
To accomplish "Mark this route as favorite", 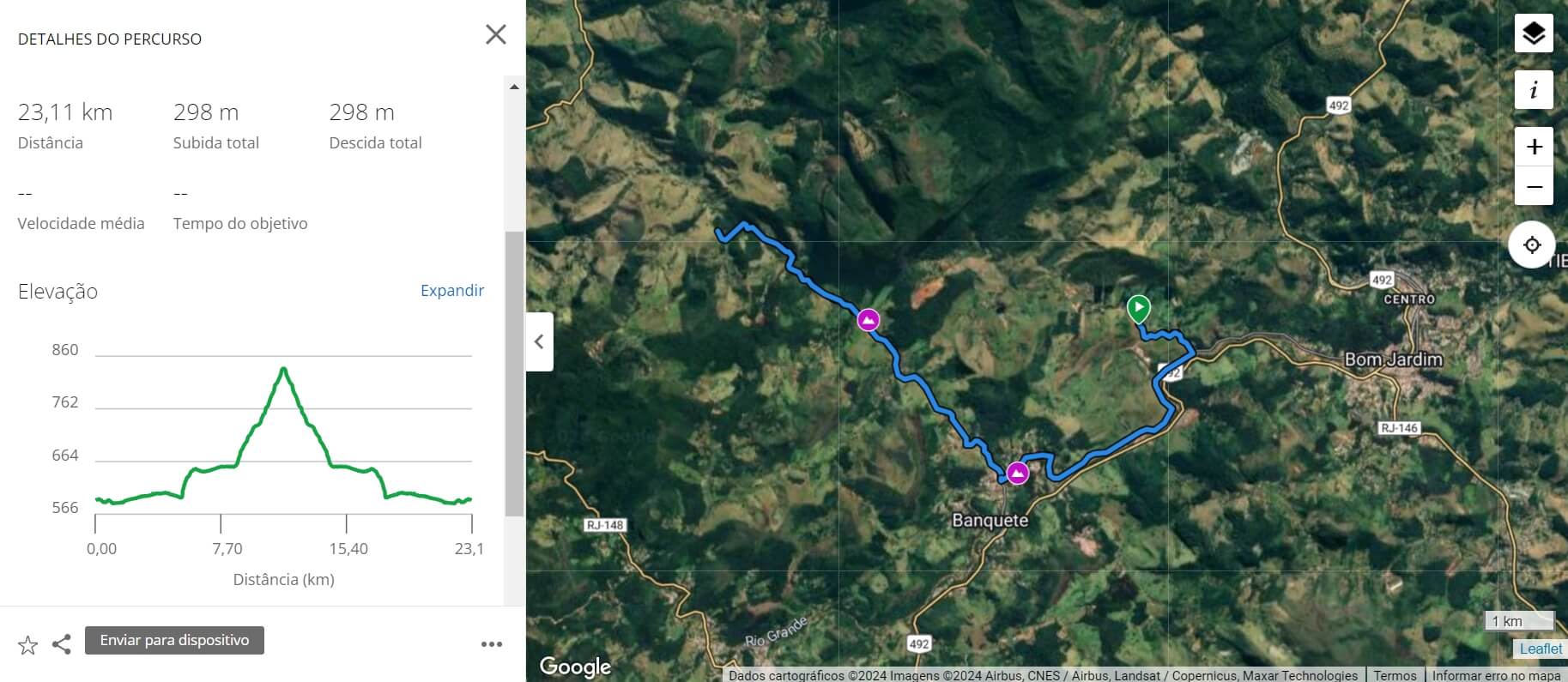I will 27,645.
